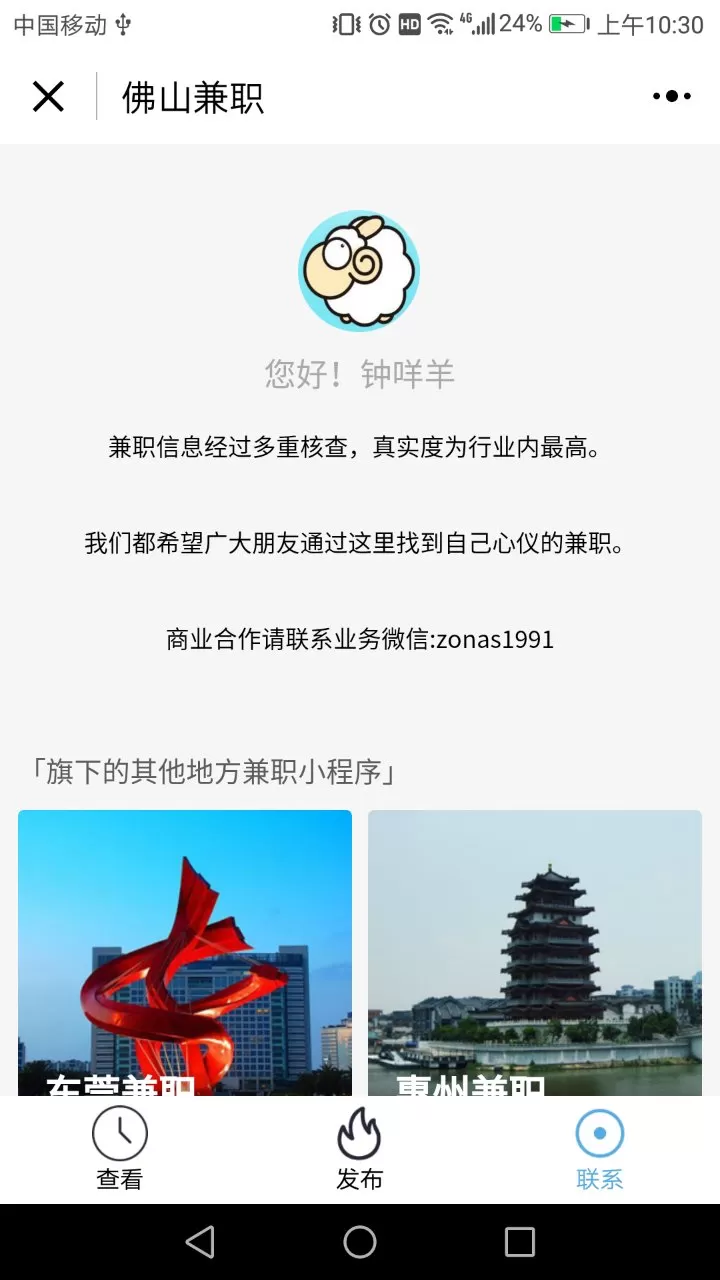Image resolution: width=720 pixels, height=1280 pixels.
Task: Select the 联系 tab
Action: click(x=600, y=1150)
